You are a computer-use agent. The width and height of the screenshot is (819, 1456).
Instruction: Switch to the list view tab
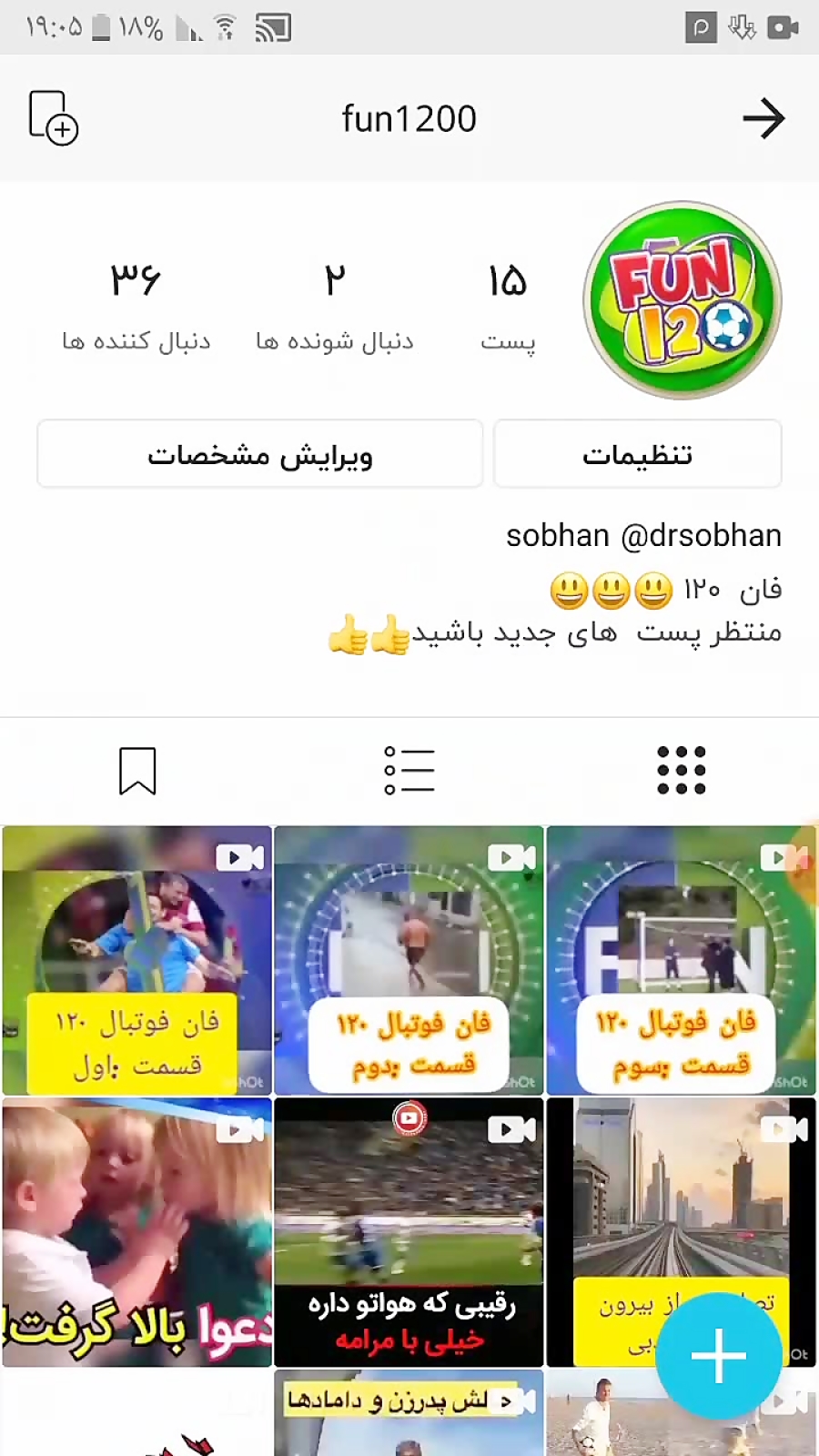pyautogui.click(x=409, y=771)
